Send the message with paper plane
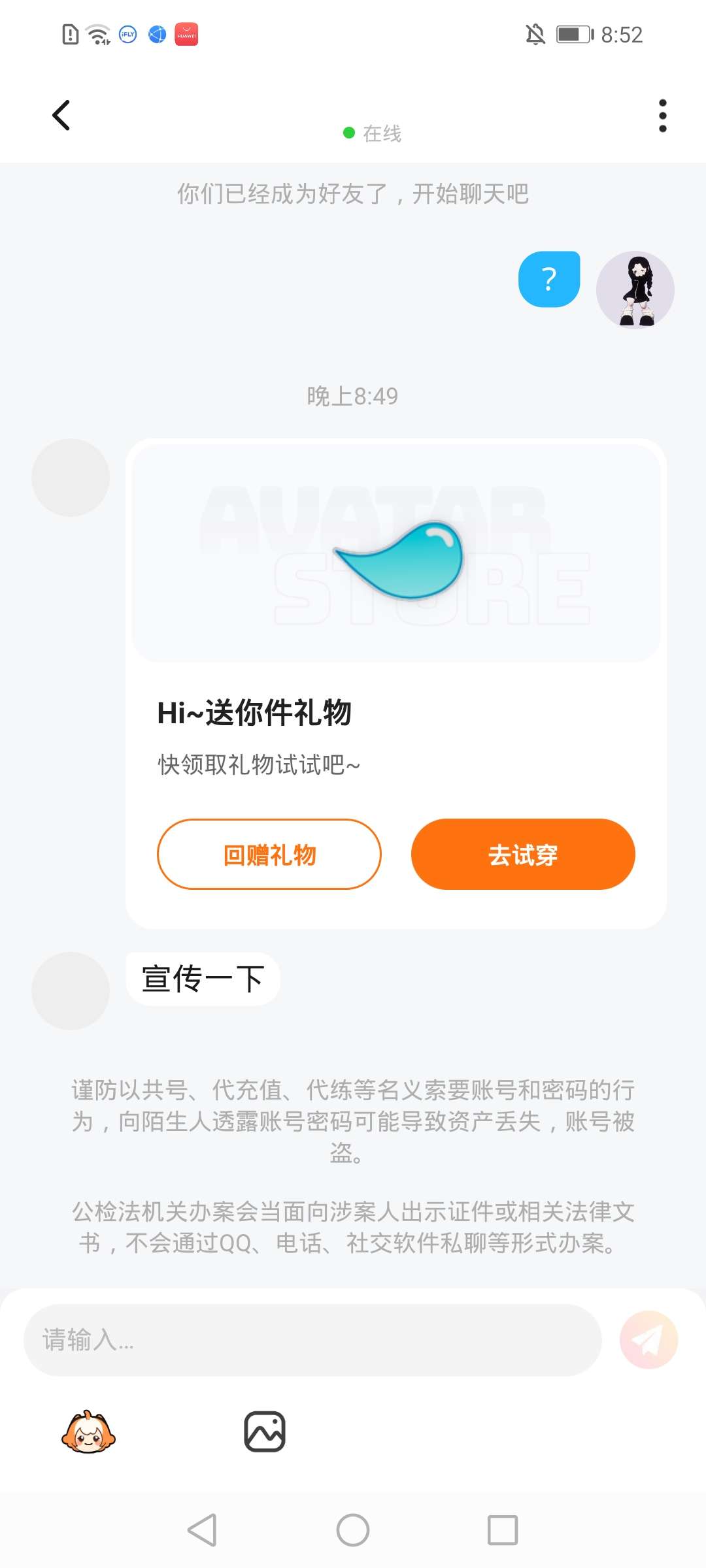The width and height of the screenshot is (706, 1568). 648,1340
